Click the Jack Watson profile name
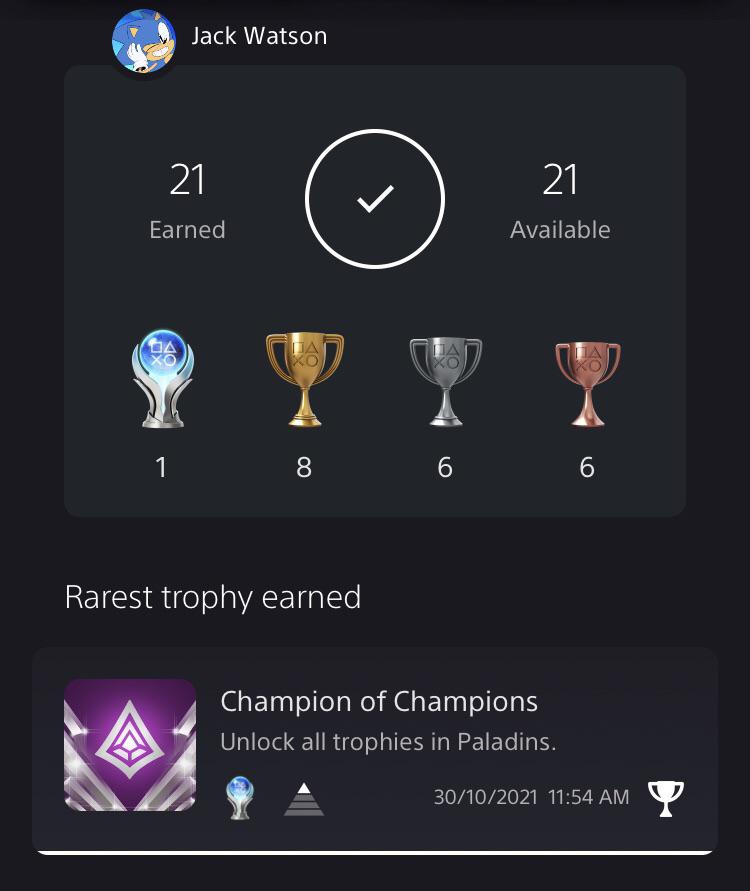750x891 pixels. pos(259,36)
